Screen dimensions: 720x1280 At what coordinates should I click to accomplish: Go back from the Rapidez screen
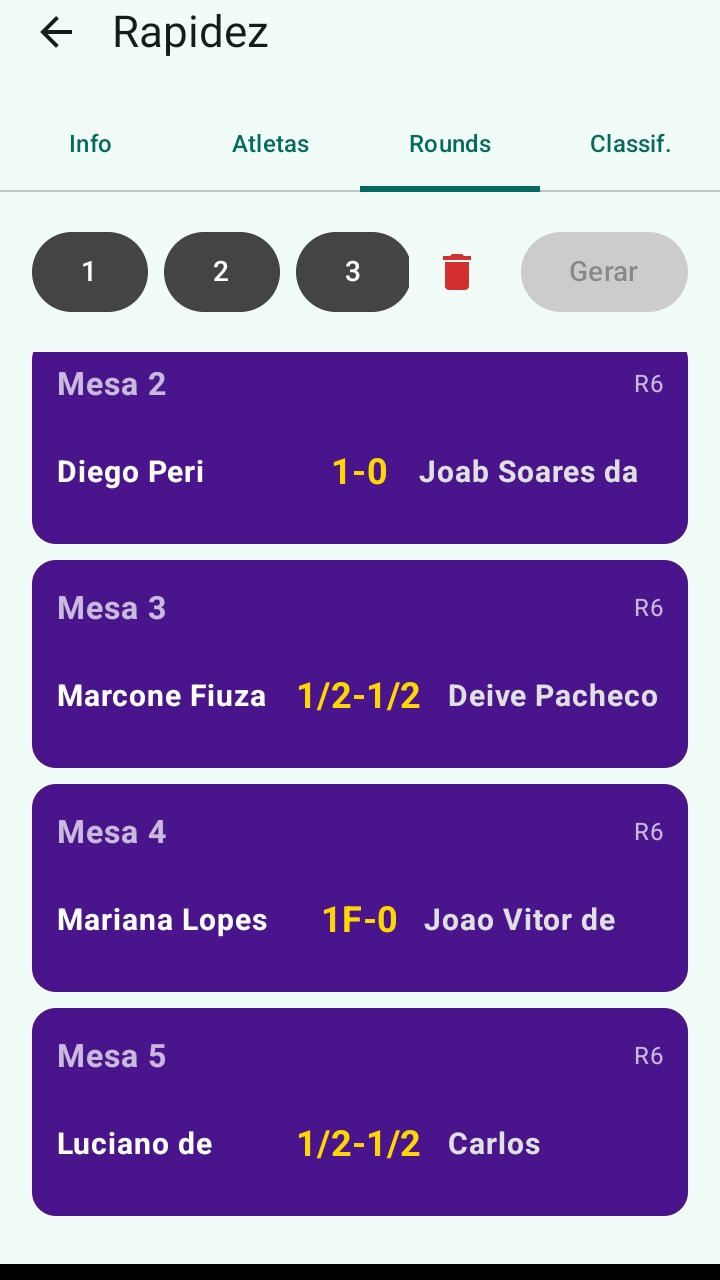pos(56,33)
